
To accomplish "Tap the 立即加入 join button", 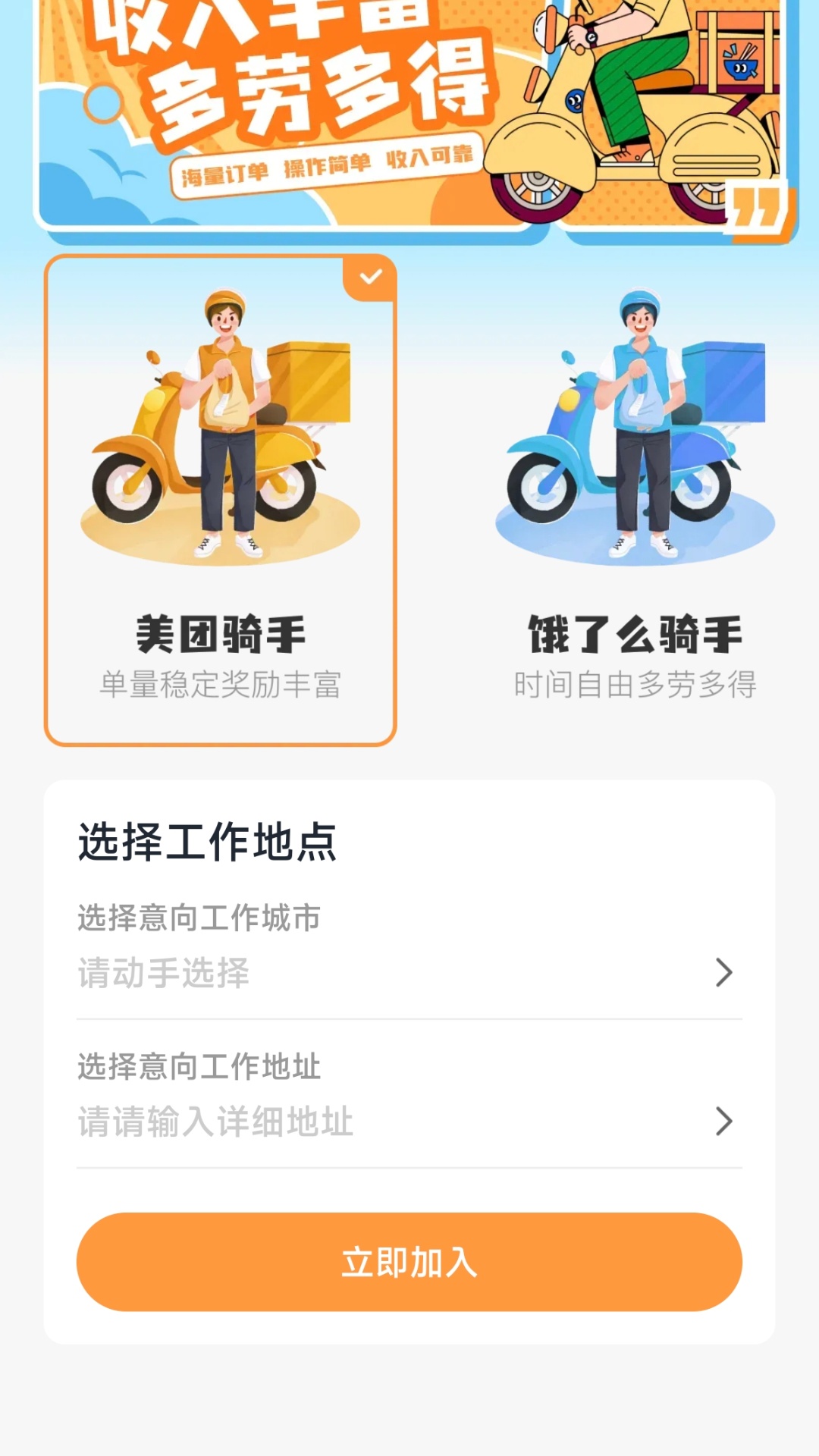I will pyautogui.click(x=409, y=1262).
